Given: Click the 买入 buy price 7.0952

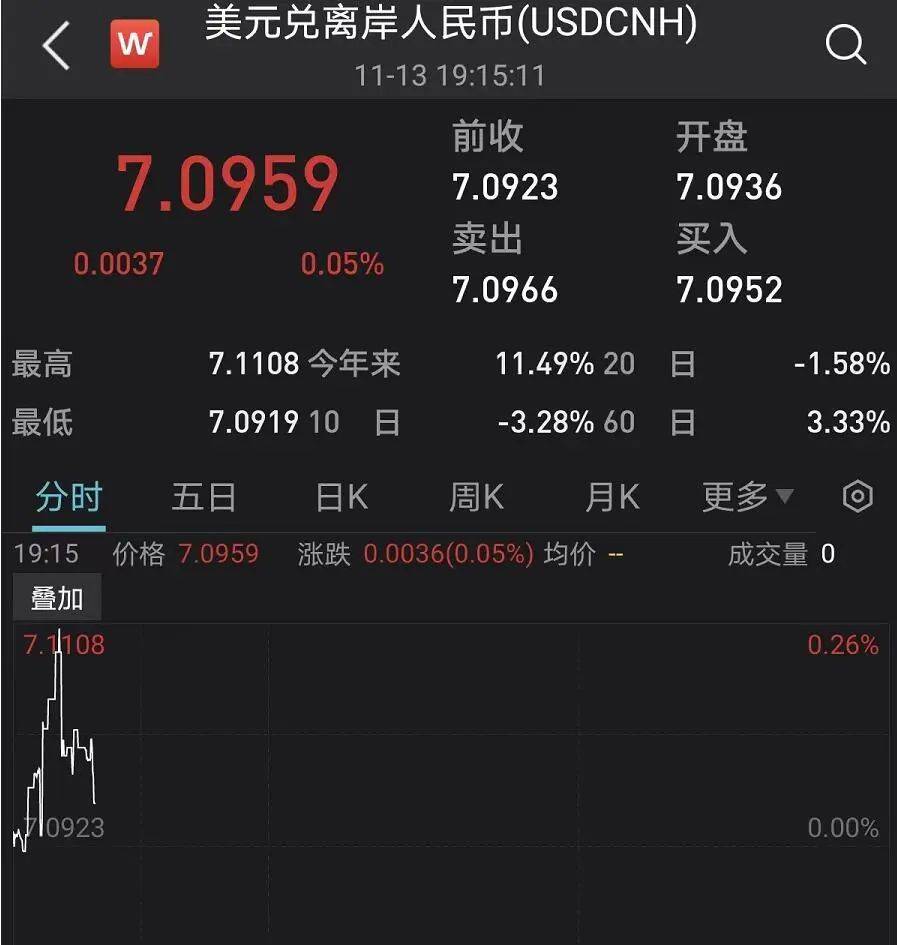Looking at the screenshot, I should point(729,290).
